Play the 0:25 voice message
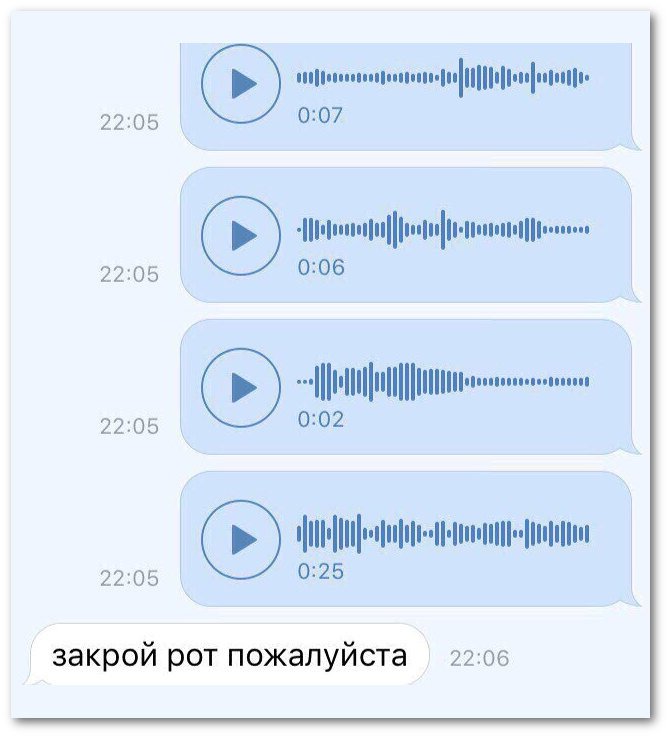 (x=241, y=538)
